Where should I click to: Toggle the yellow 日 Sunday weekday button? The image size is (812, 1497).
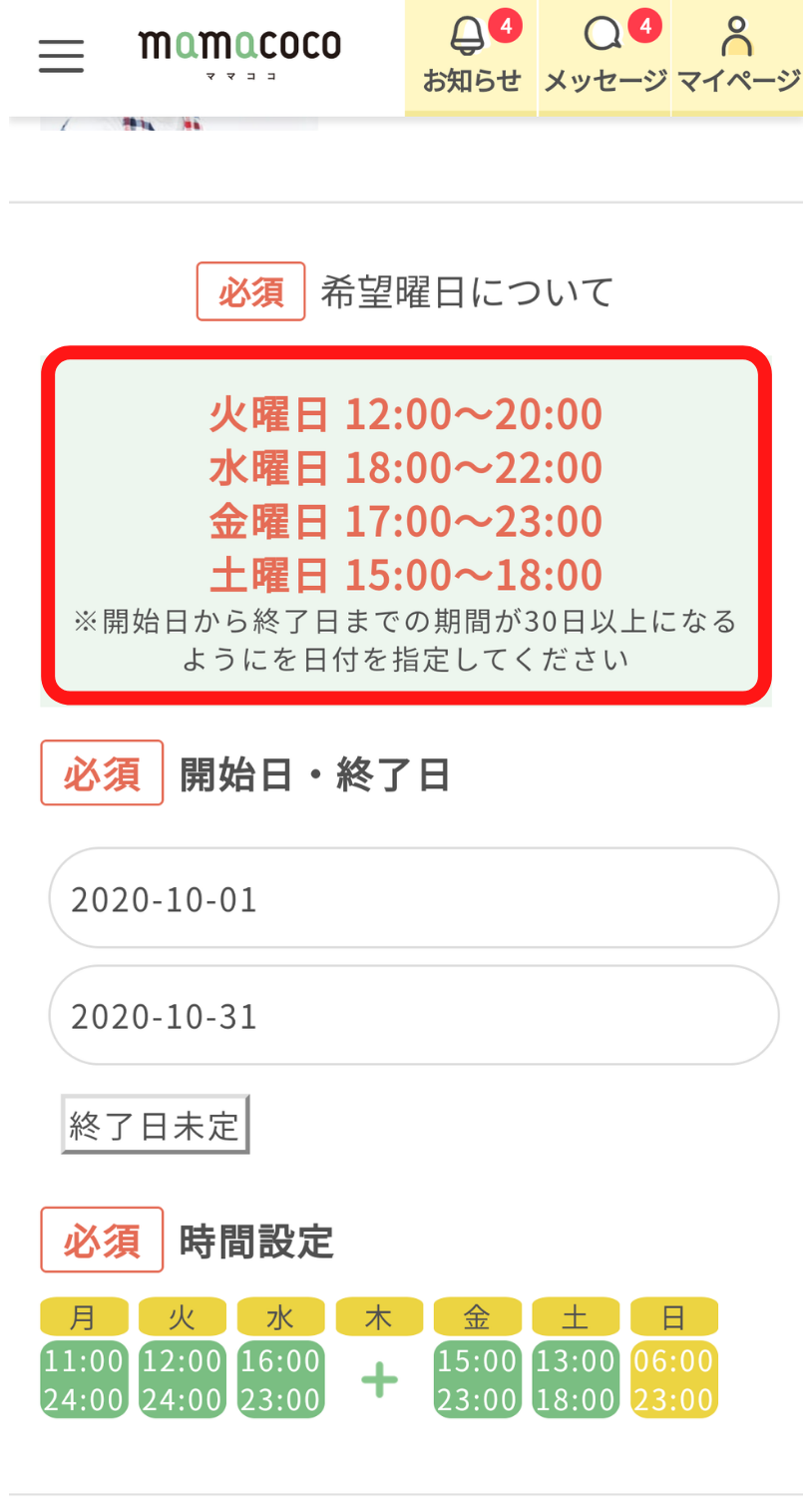click(x=674, y=1316)
